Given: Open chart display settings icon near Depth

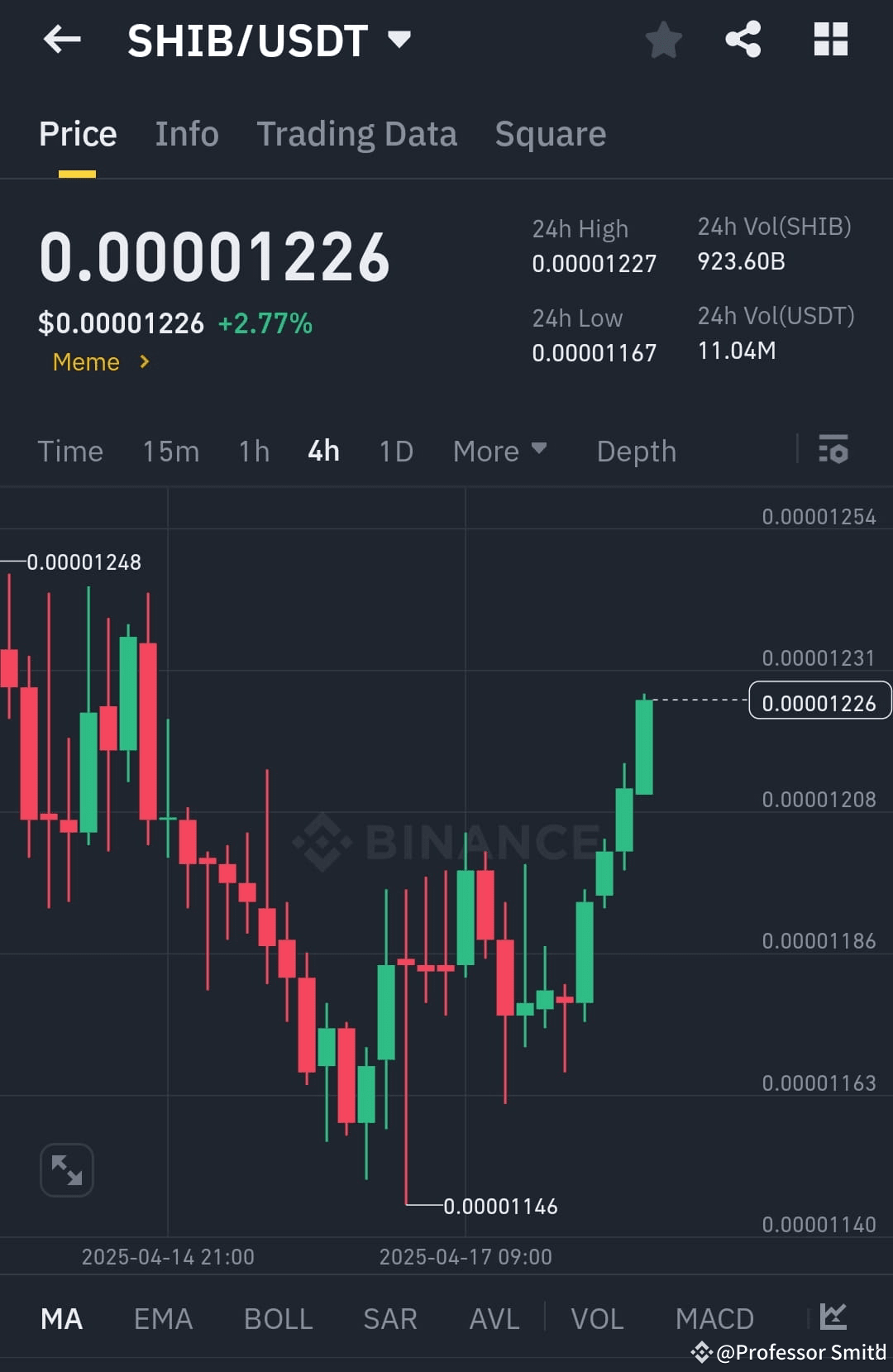Looking at the screenshot, I should point(834,451).
